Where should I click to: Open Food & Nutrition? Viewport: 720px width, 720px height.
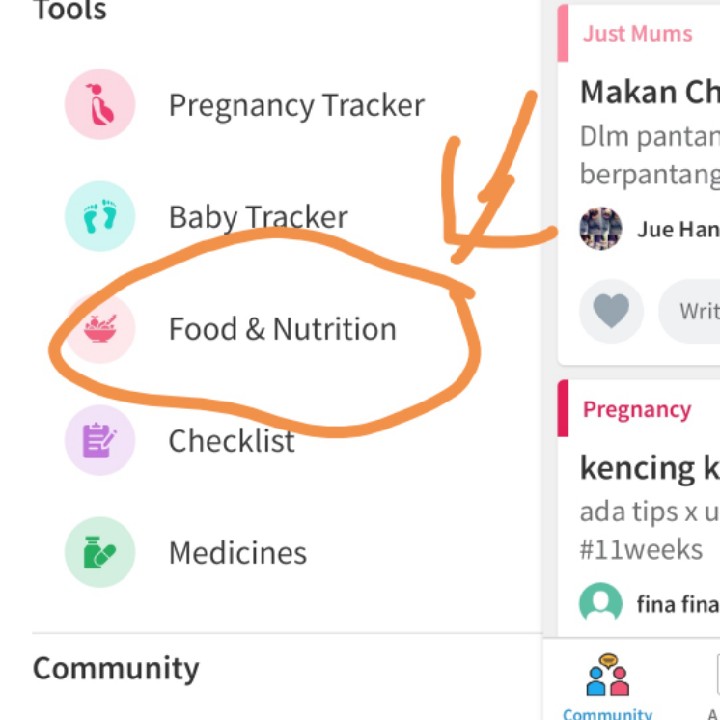coord(282,329)
